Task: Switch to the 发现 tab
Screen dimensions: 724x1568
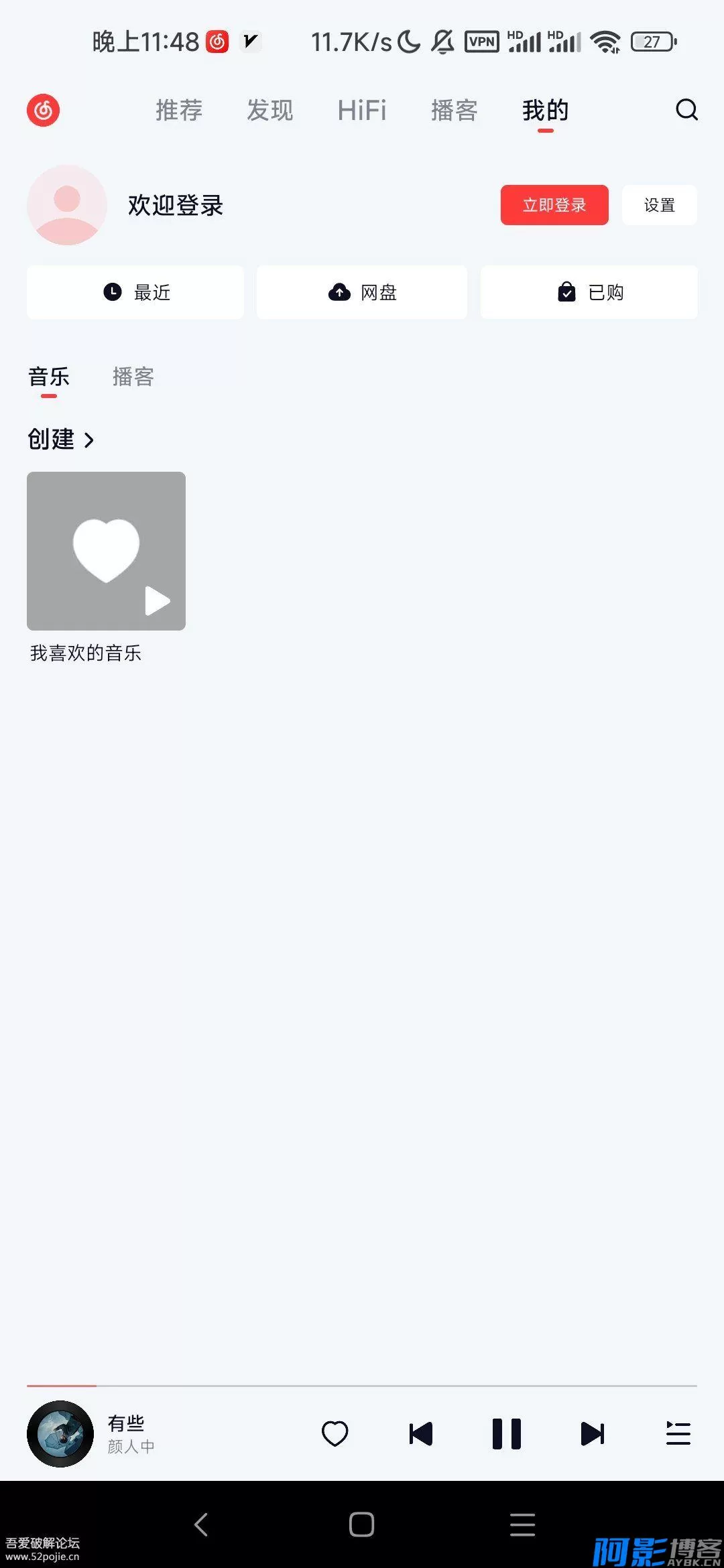Action: (x=269, y=110)
